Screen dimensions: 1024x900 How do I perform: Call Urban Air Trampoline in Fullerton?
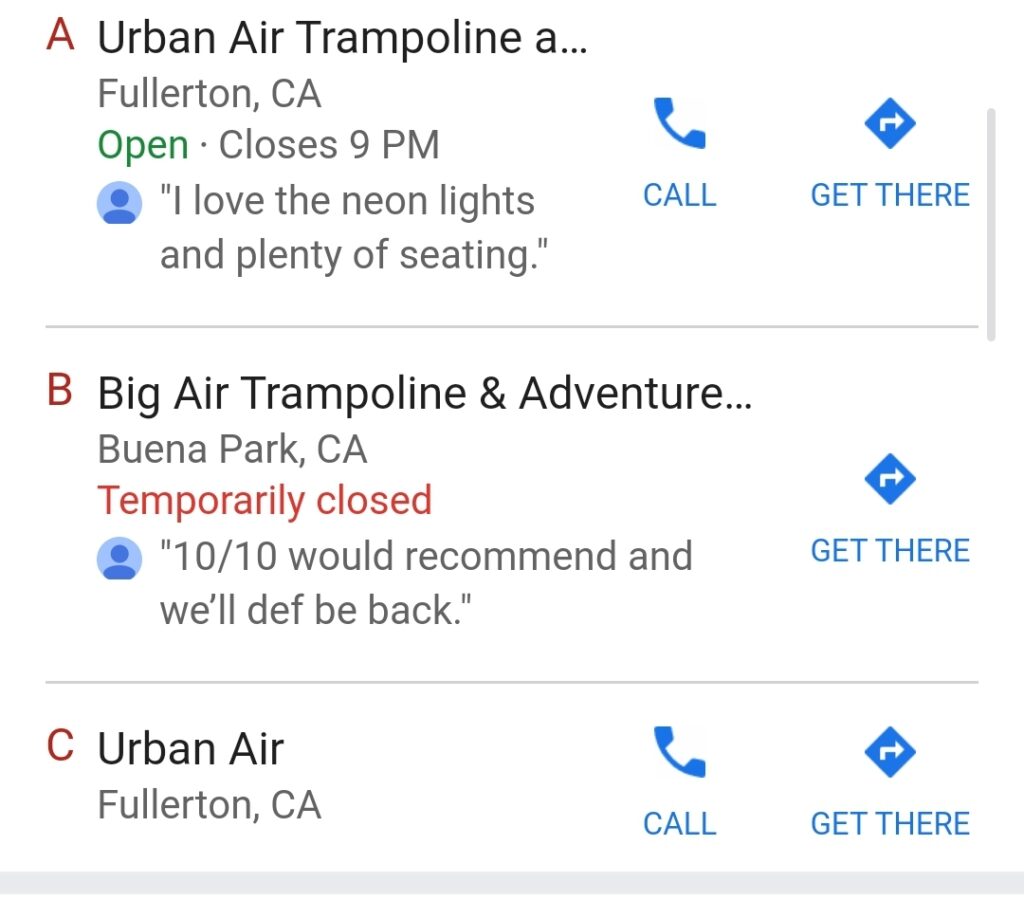(679, 150)
